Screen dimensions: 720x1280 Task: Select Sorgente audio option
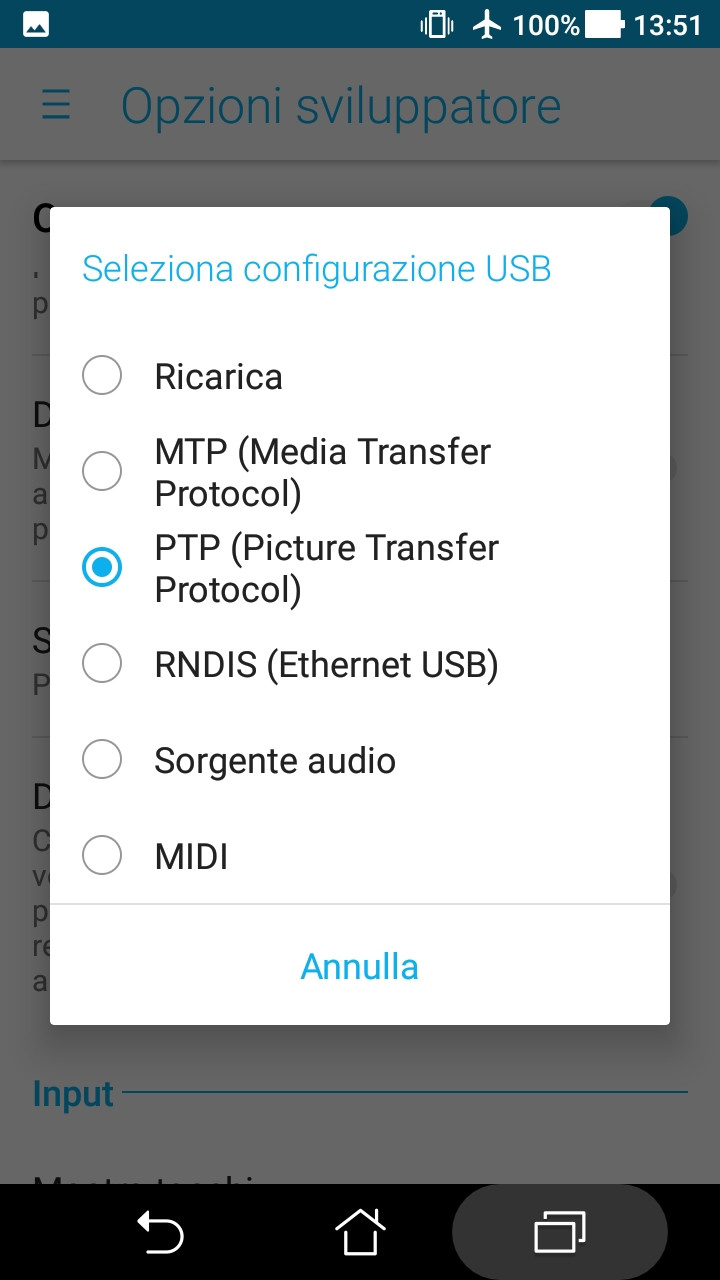click(x=360, y=760)
